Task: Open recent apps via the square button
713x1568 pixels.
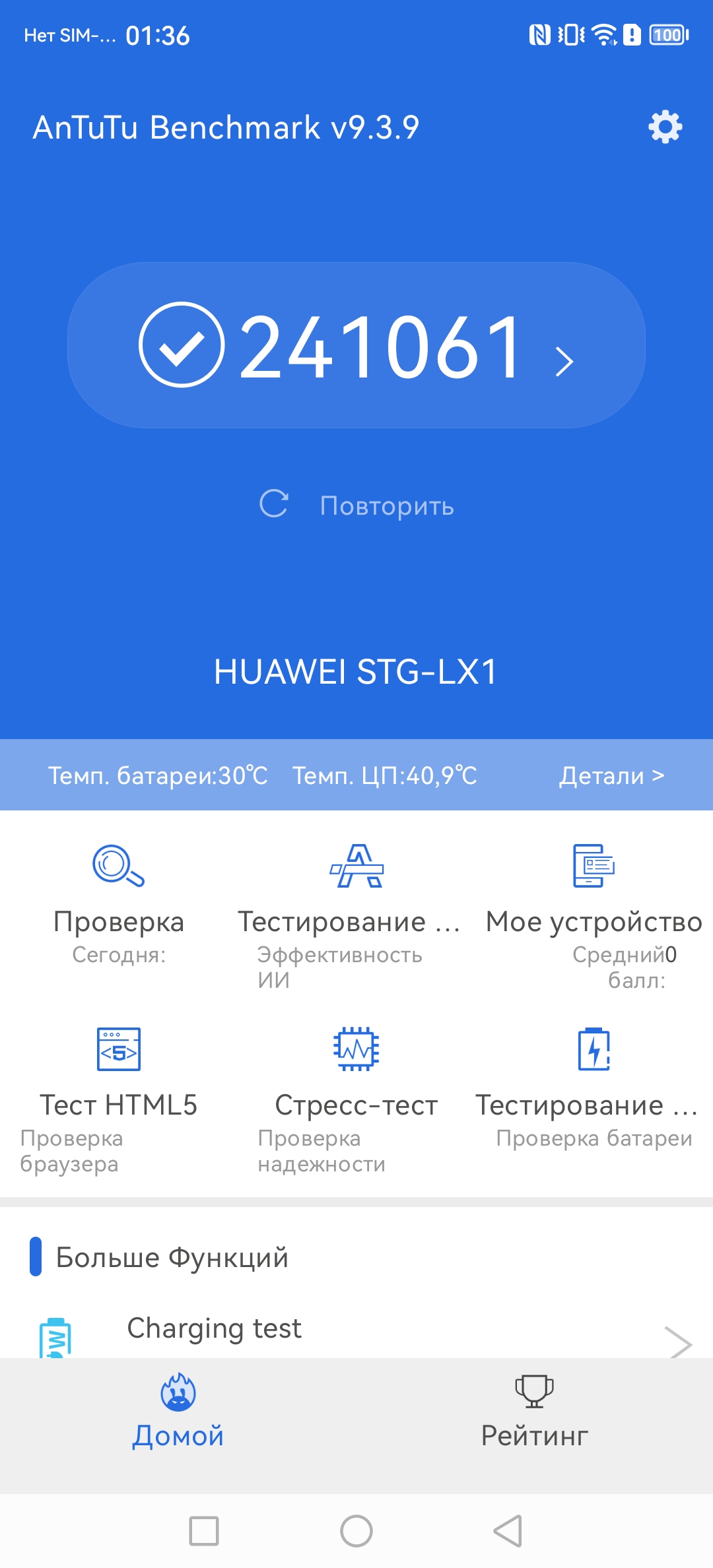Action: pos(204,1531)
